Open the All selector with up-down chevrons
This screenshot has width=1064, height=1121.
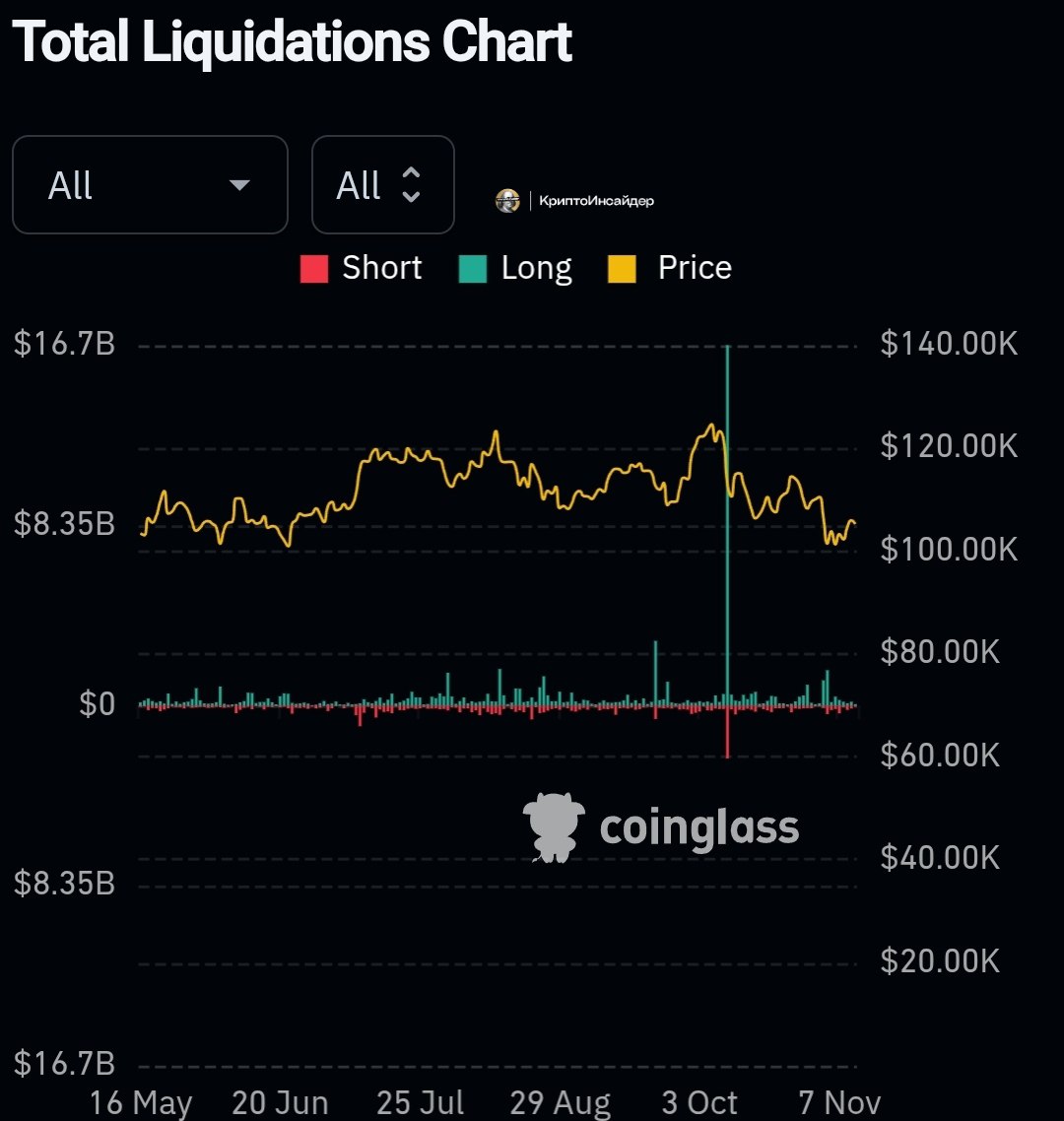[382, 185]
